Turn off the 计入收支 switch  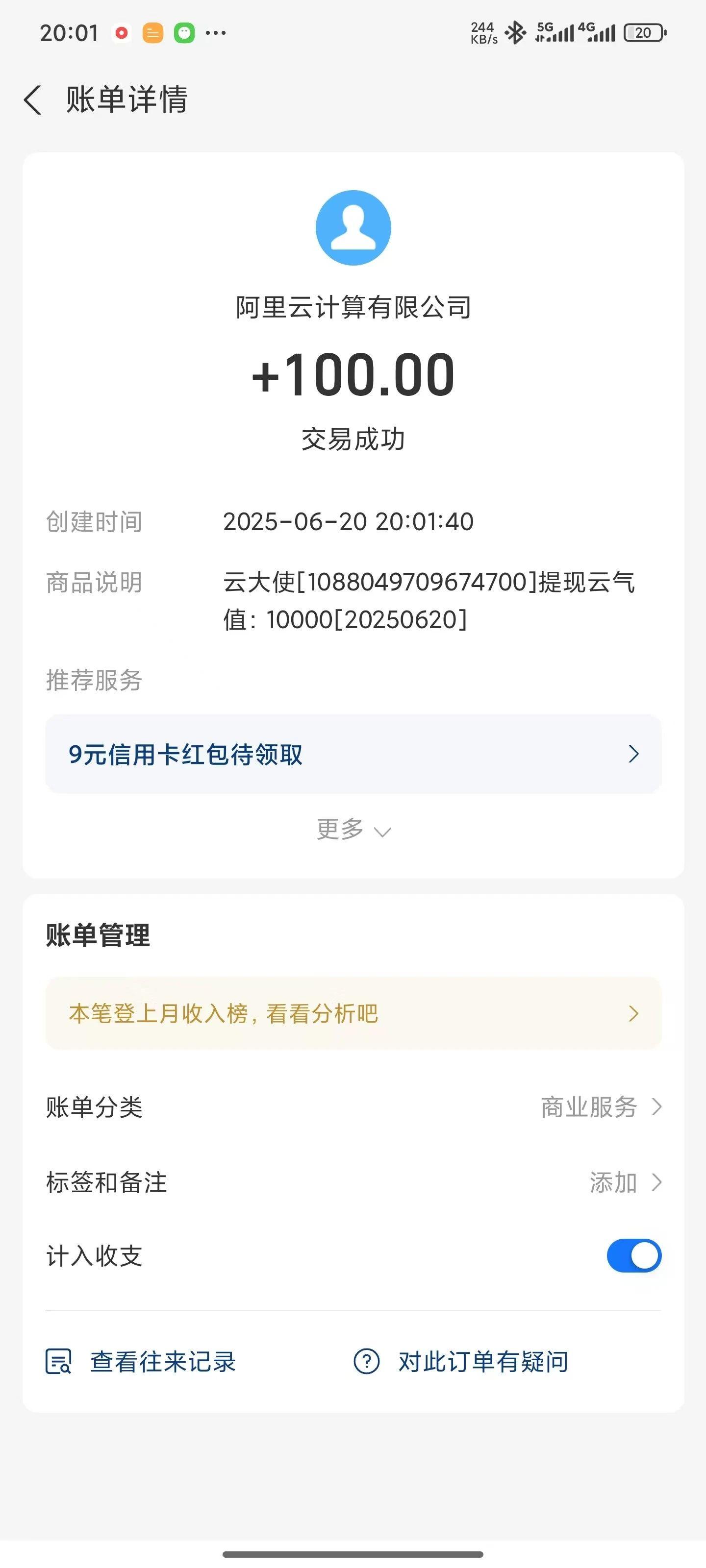click(633, 1256)
